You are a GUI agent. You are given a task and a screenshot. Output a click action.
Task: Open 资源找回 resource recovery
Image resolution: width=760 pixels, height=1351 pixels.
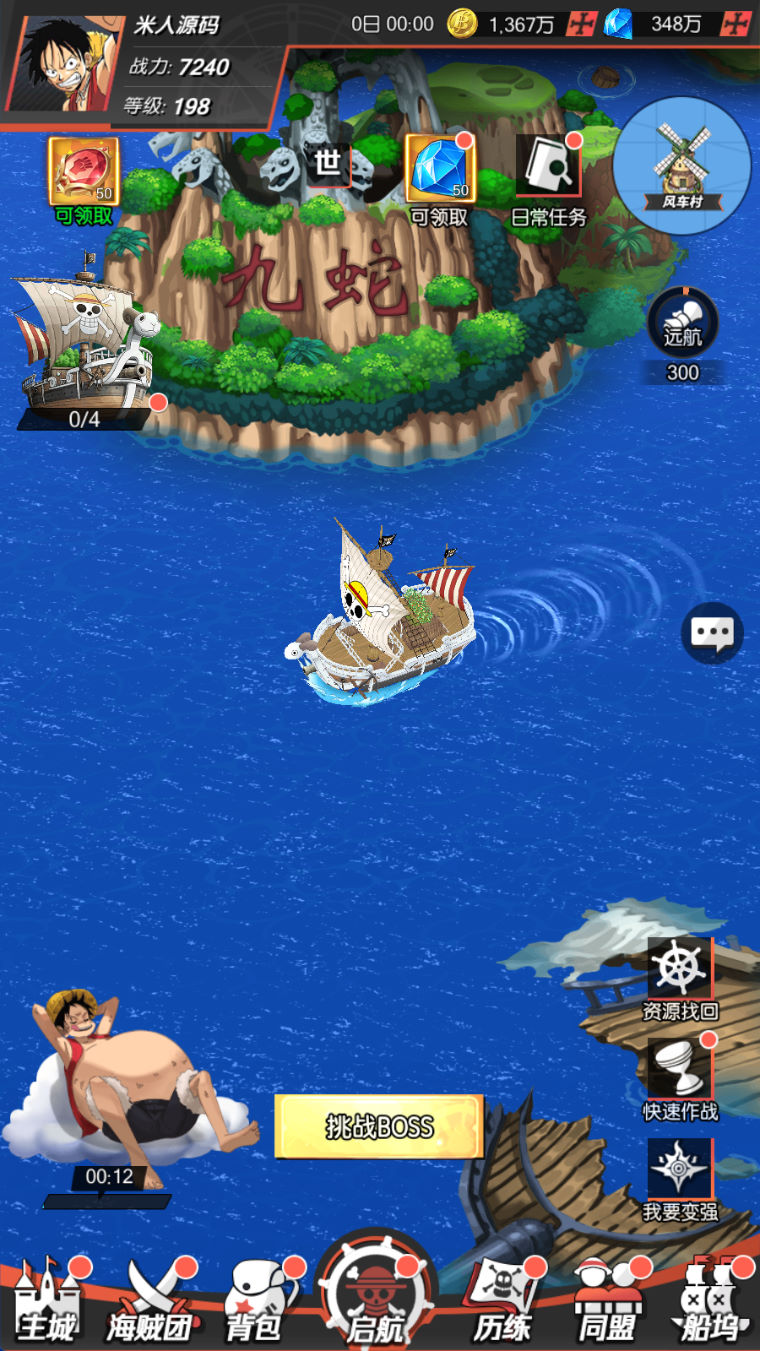(681, 980)
